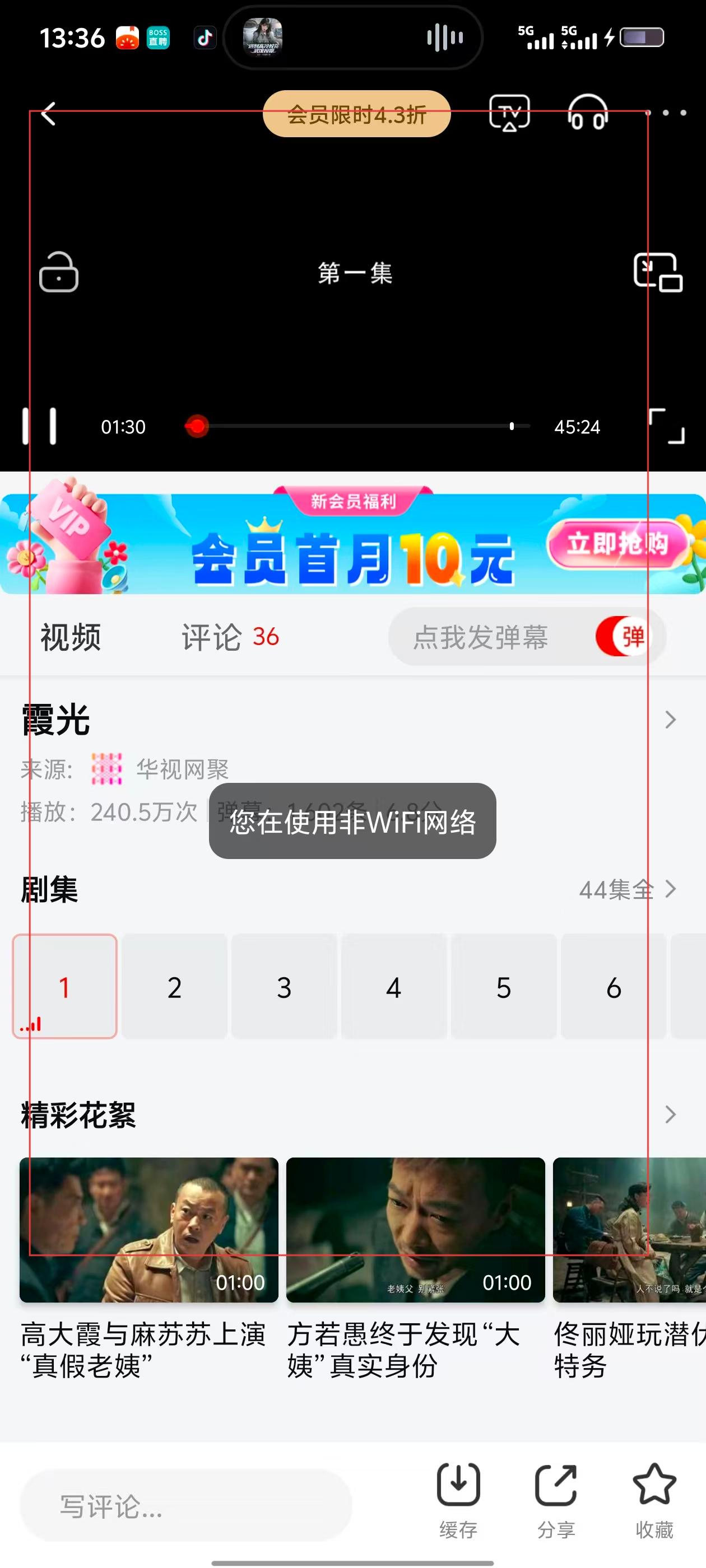706x1568 pixels.
Task: Lock the player screen controls
Action: (58, 272)
